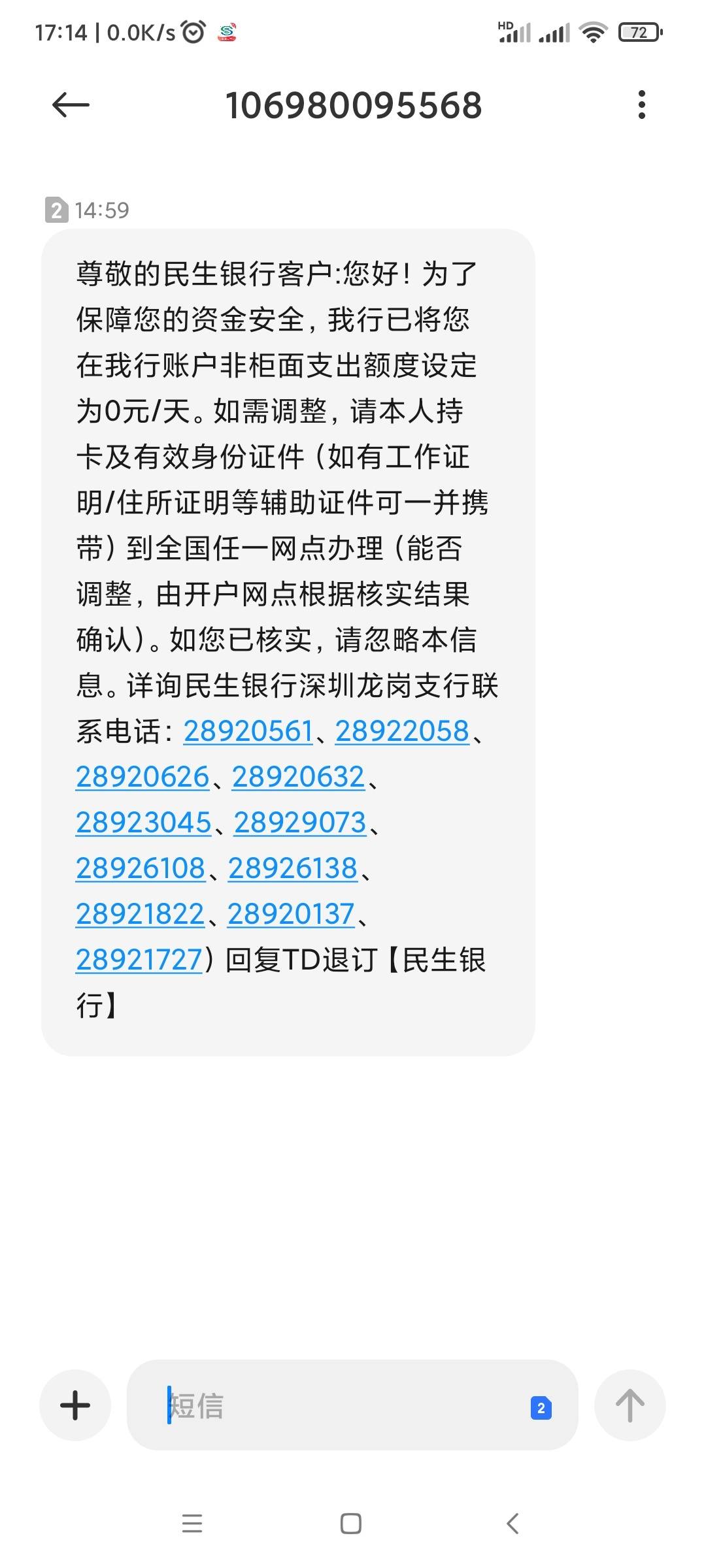The image size is (706, 1568).
Task: Tap the link 28921822
Action: [x=141, y=914]
